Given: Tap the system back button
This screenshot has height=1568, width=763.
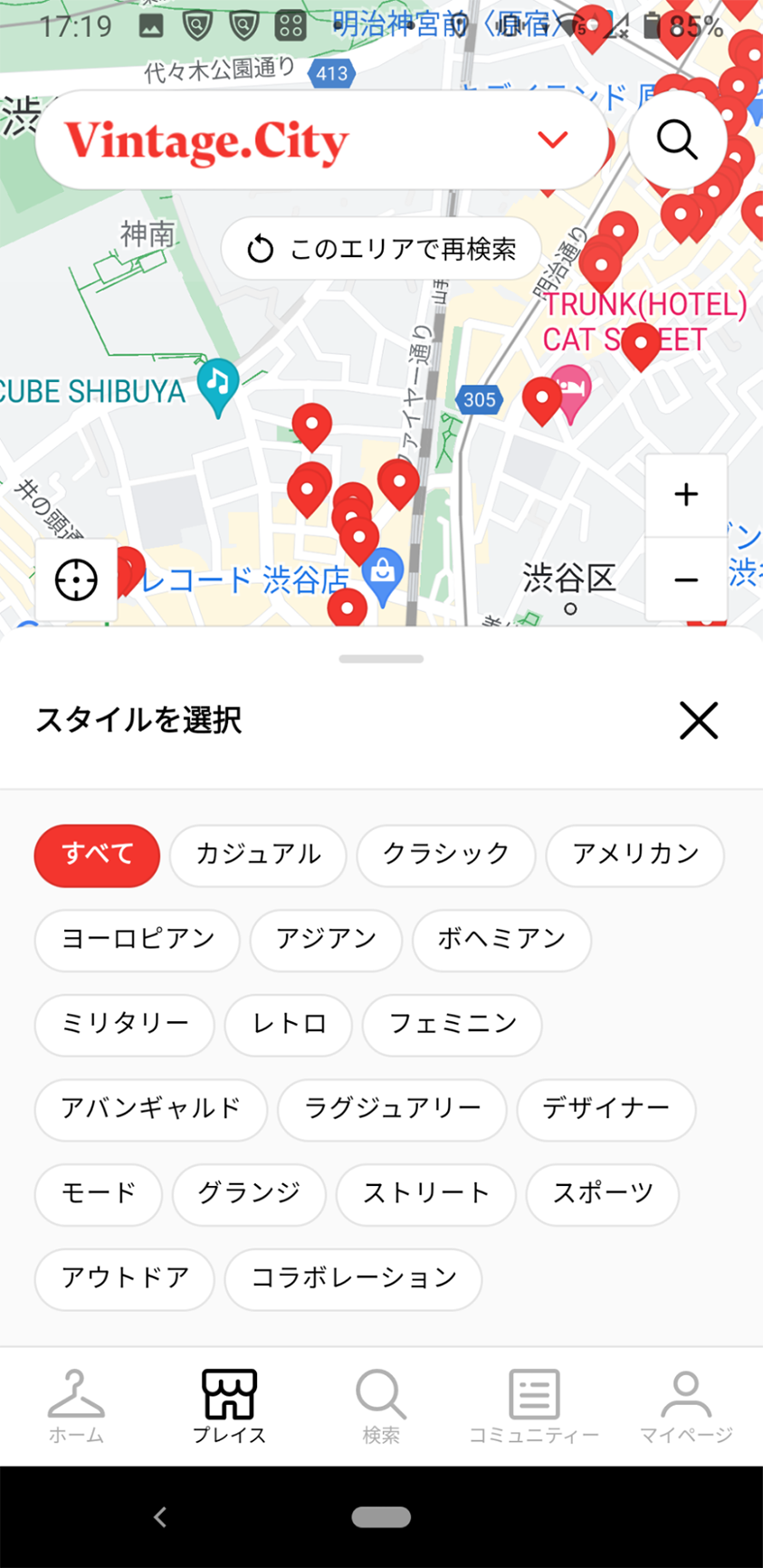Looking at the screenshot, I should (x=160, y=1517).
